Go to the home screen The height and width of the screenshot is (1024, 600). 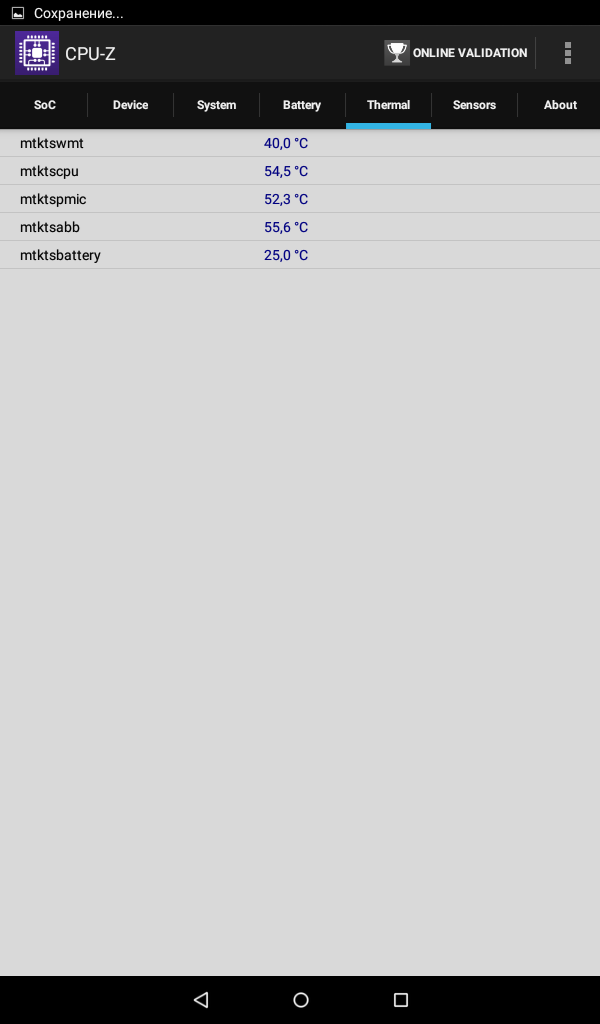click(x=300, y=999)
